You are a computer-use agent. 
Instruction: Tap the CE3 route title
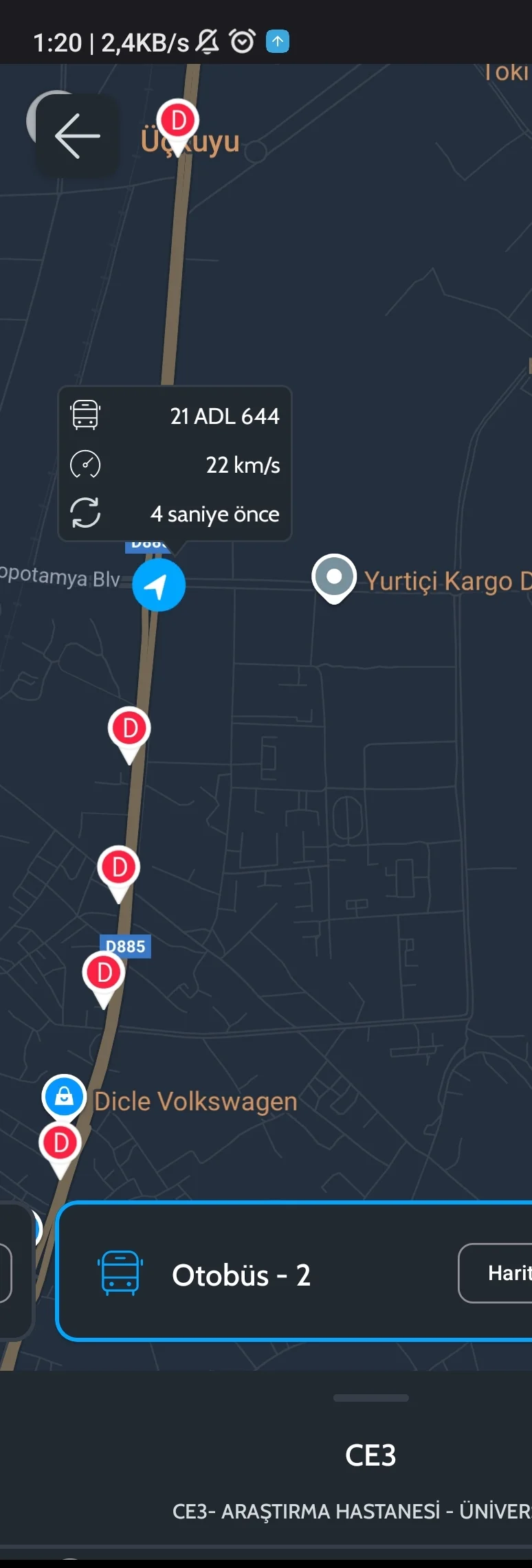(370, 1455)
